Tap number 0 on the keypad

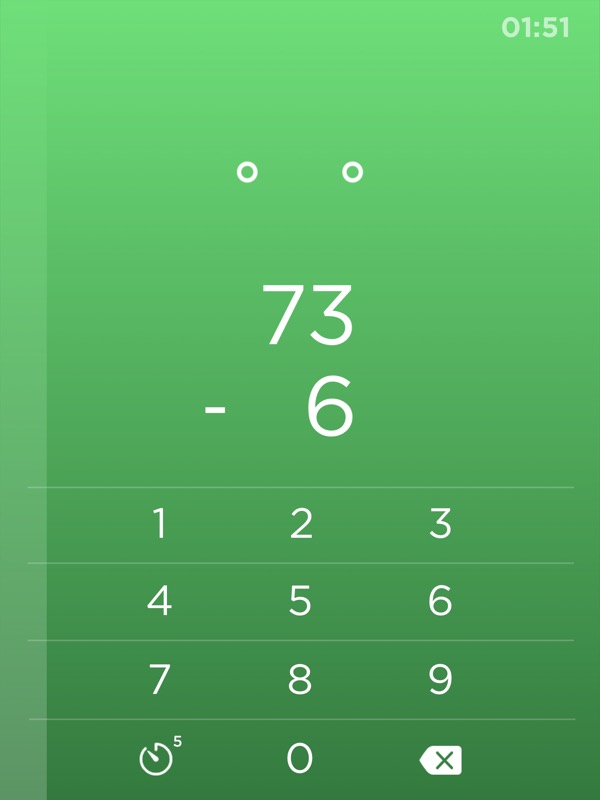coord(300,759)
